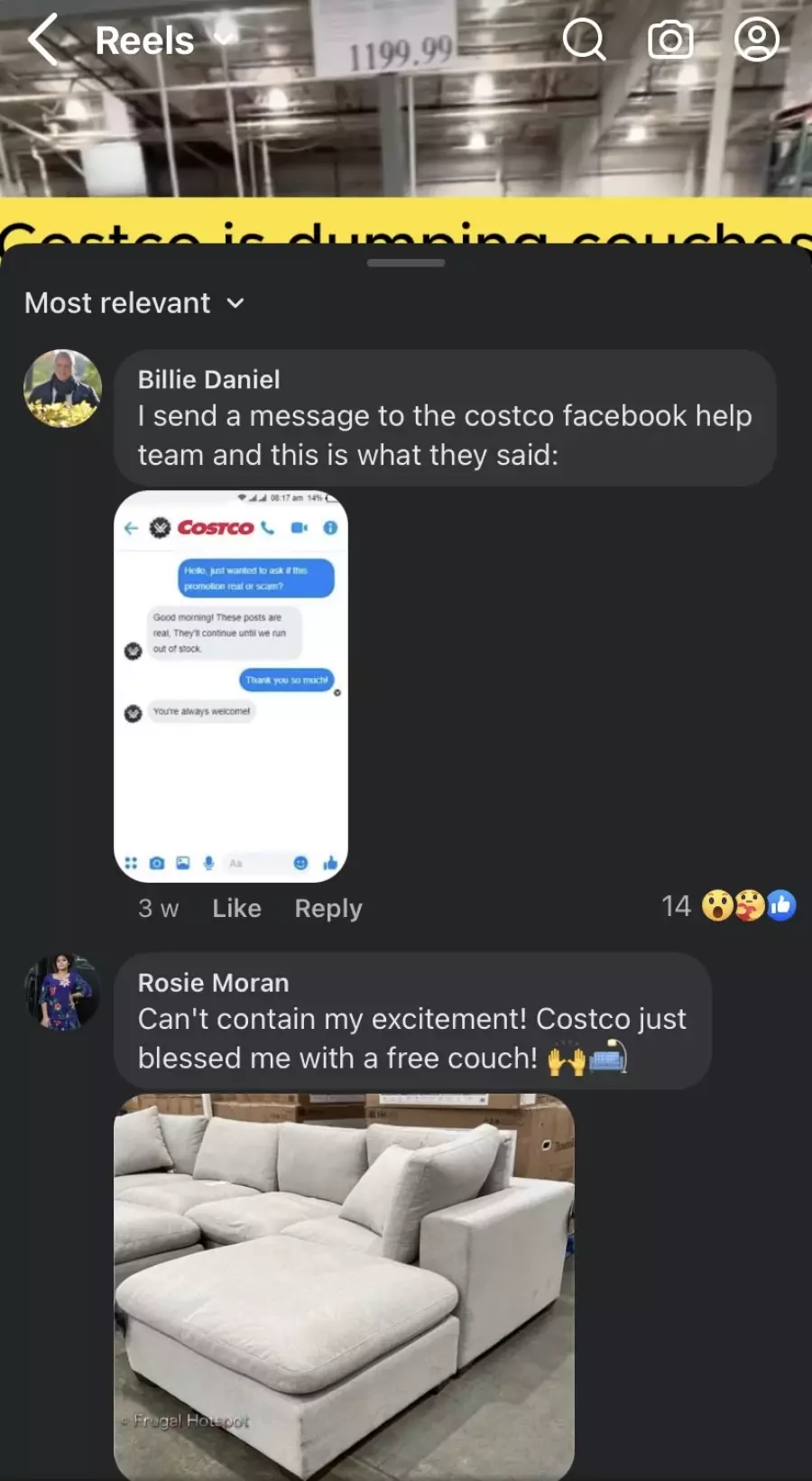Change the Most relevant comment sorting

point(134,303)
